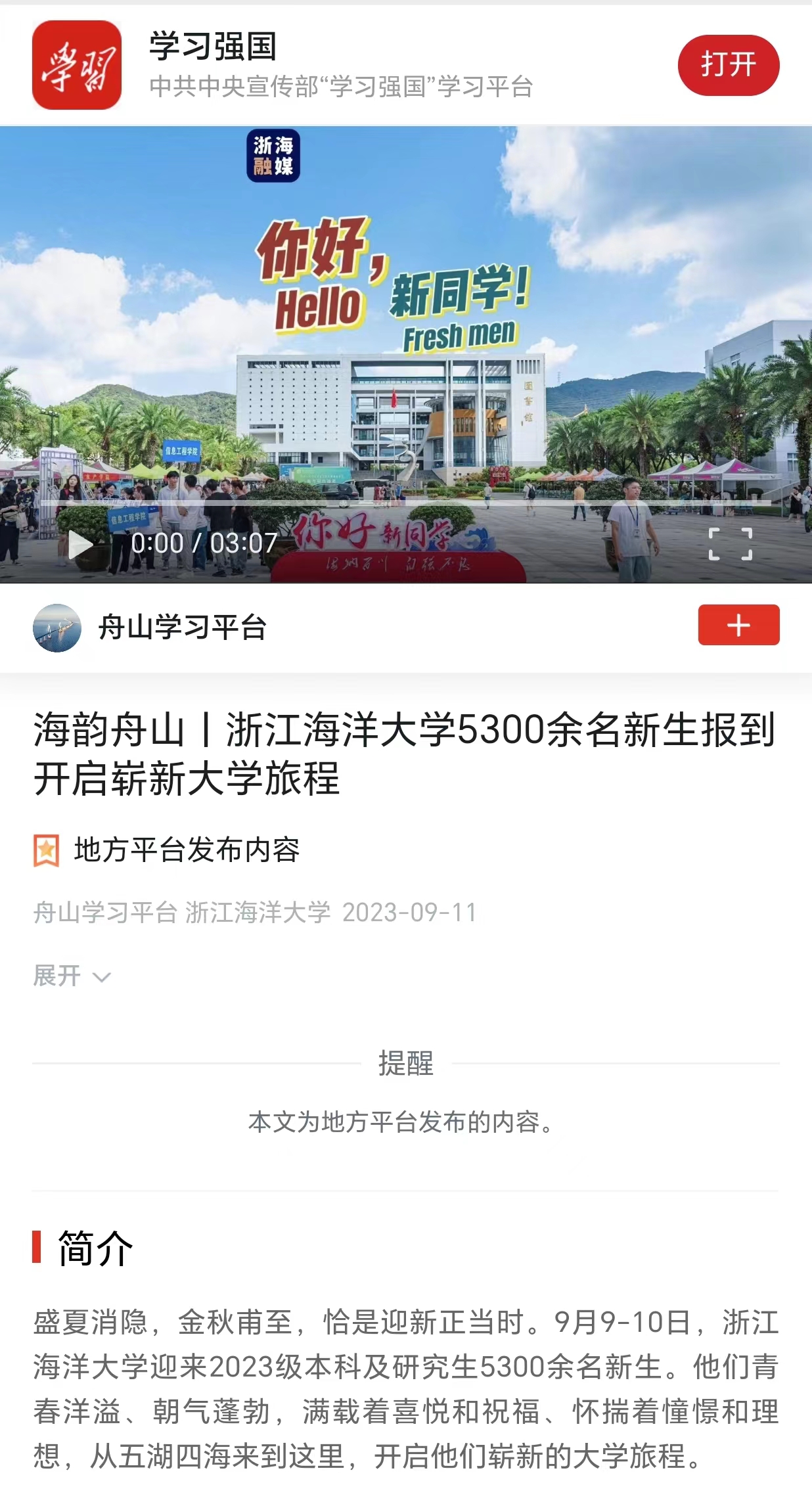This screenshot has height=1504, width=812.
Task: Enter fullscreen video mode
Action: pos(730,544)
